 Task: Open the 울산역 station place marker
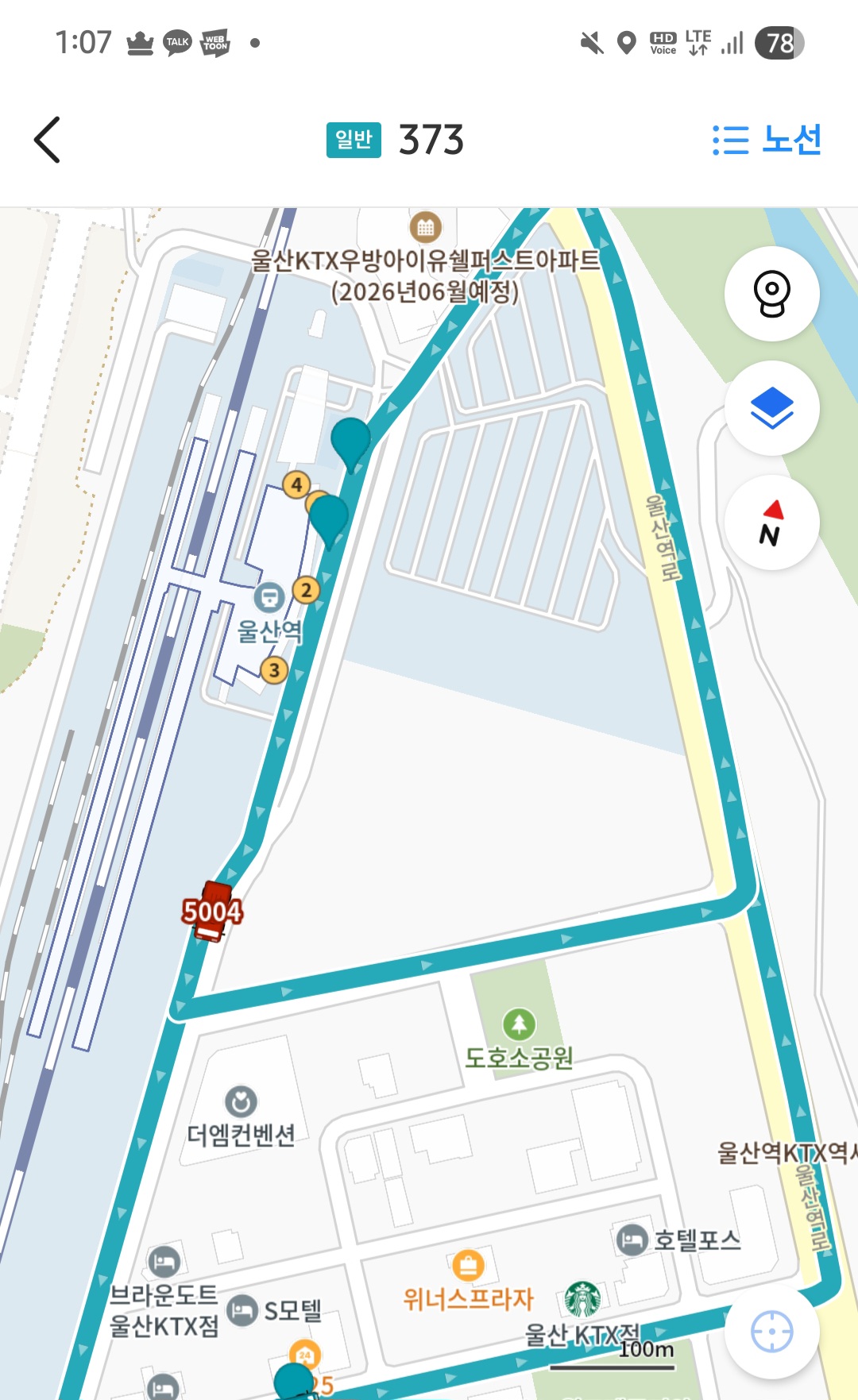tap(269, 598)
